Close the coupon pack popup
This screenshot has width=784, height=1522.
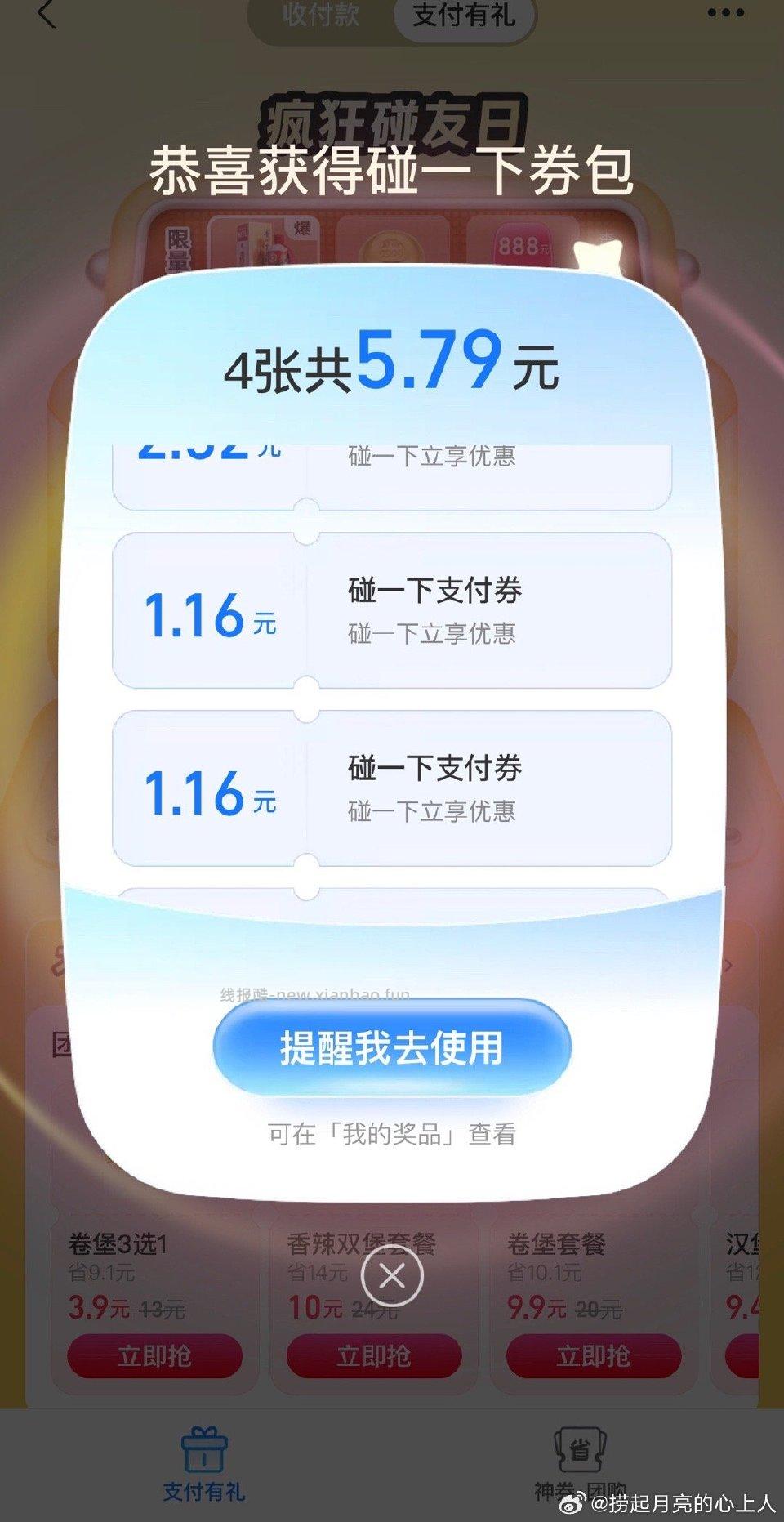[x=392, y=1274]
